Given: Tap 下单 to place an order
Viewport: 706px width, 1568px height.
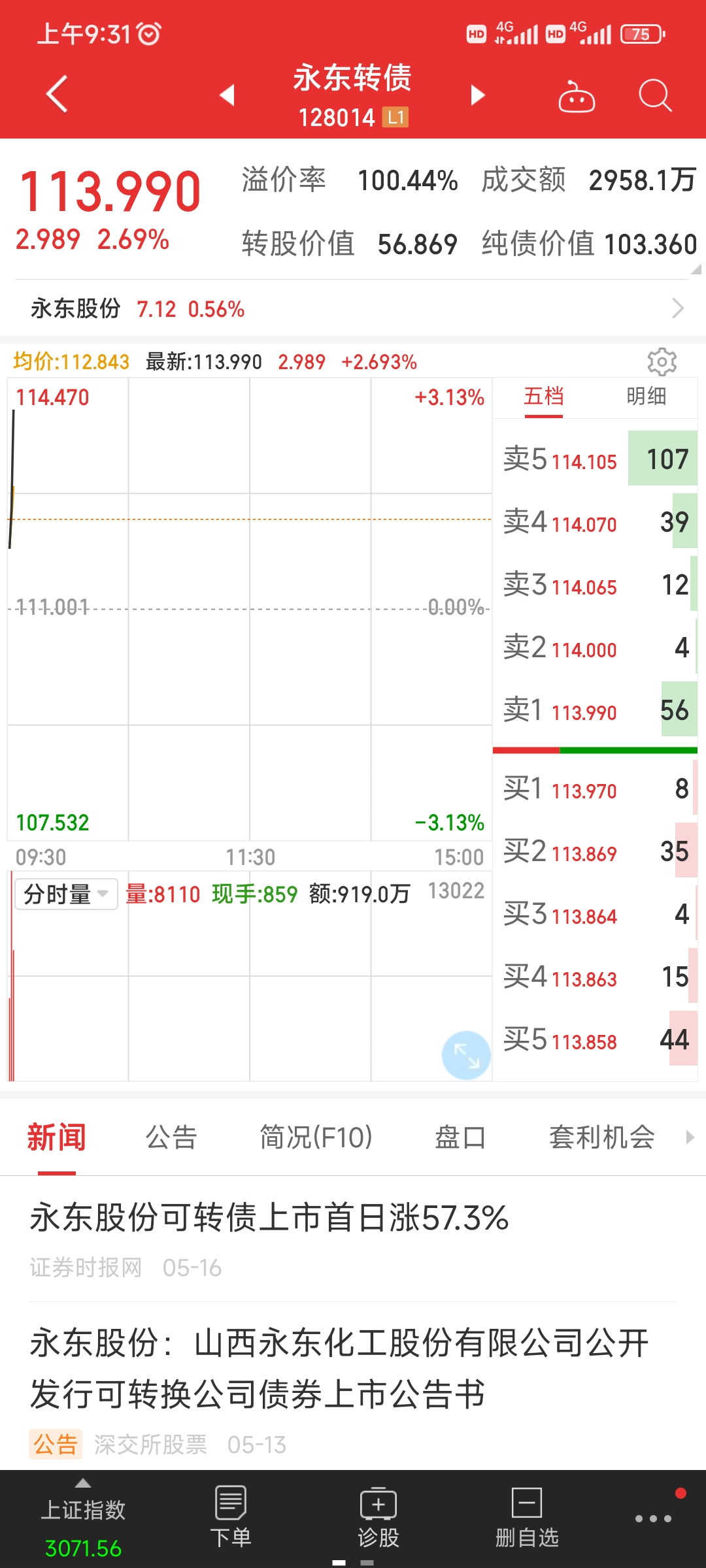Looking at the screenshot, I should [x=231, y=1518].
